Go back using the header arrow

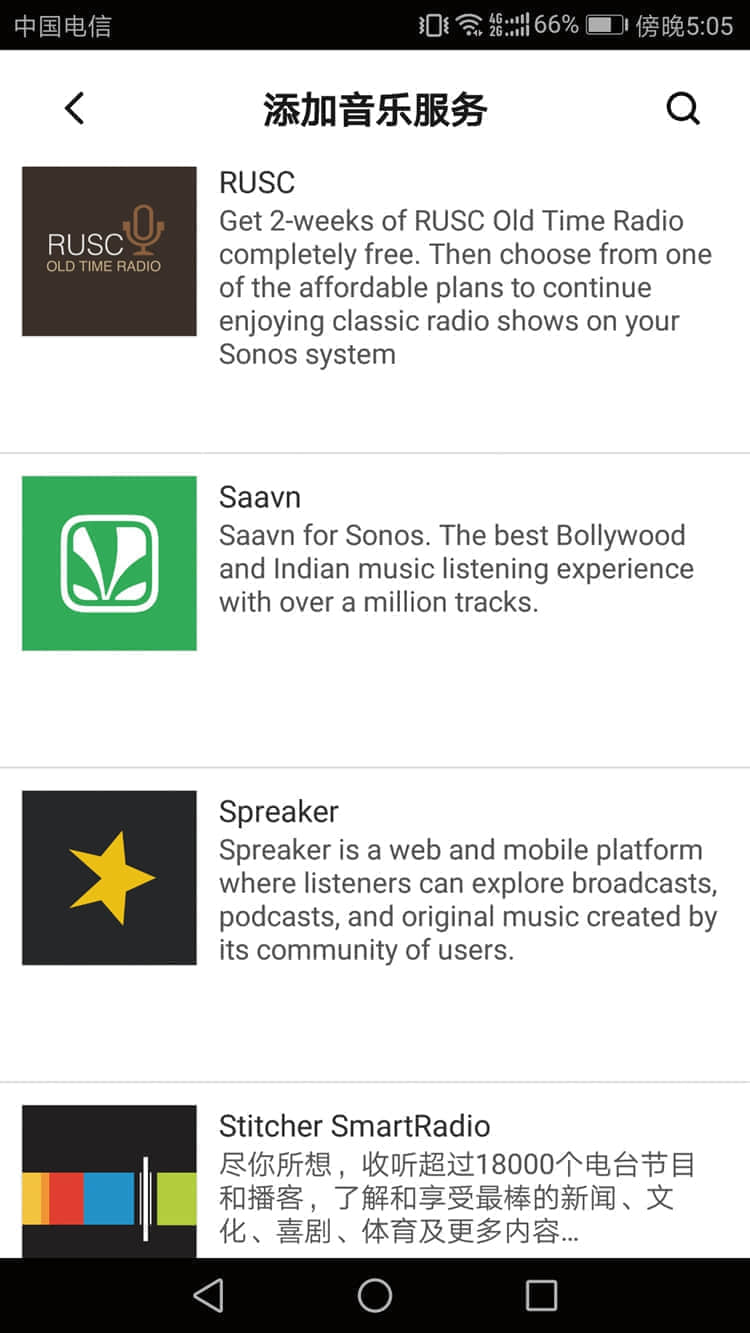pyautogui.click(x=75, y=108)
